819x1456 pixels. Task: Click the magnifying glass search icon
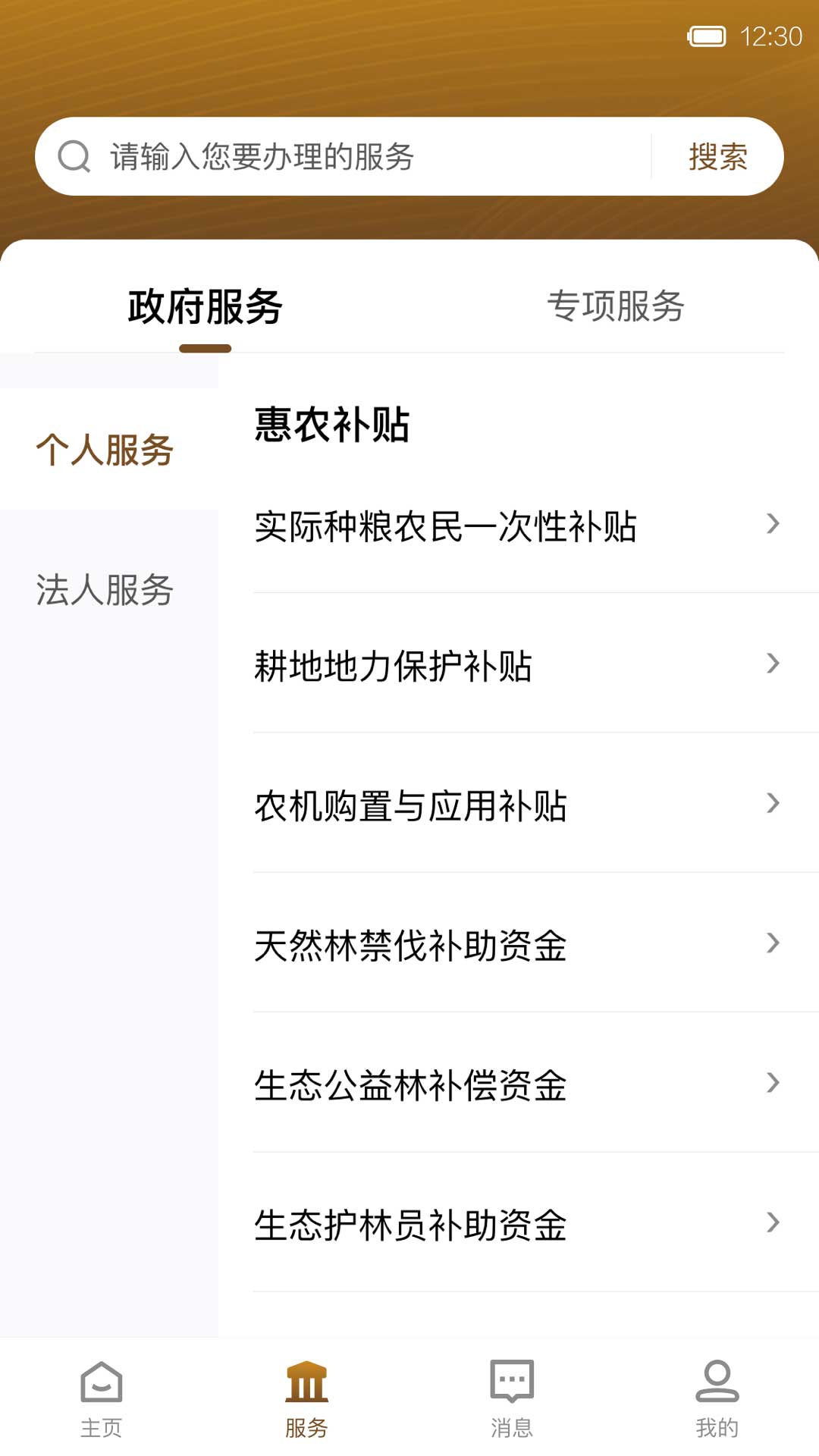pyautogui.click(x=72, y=155)
